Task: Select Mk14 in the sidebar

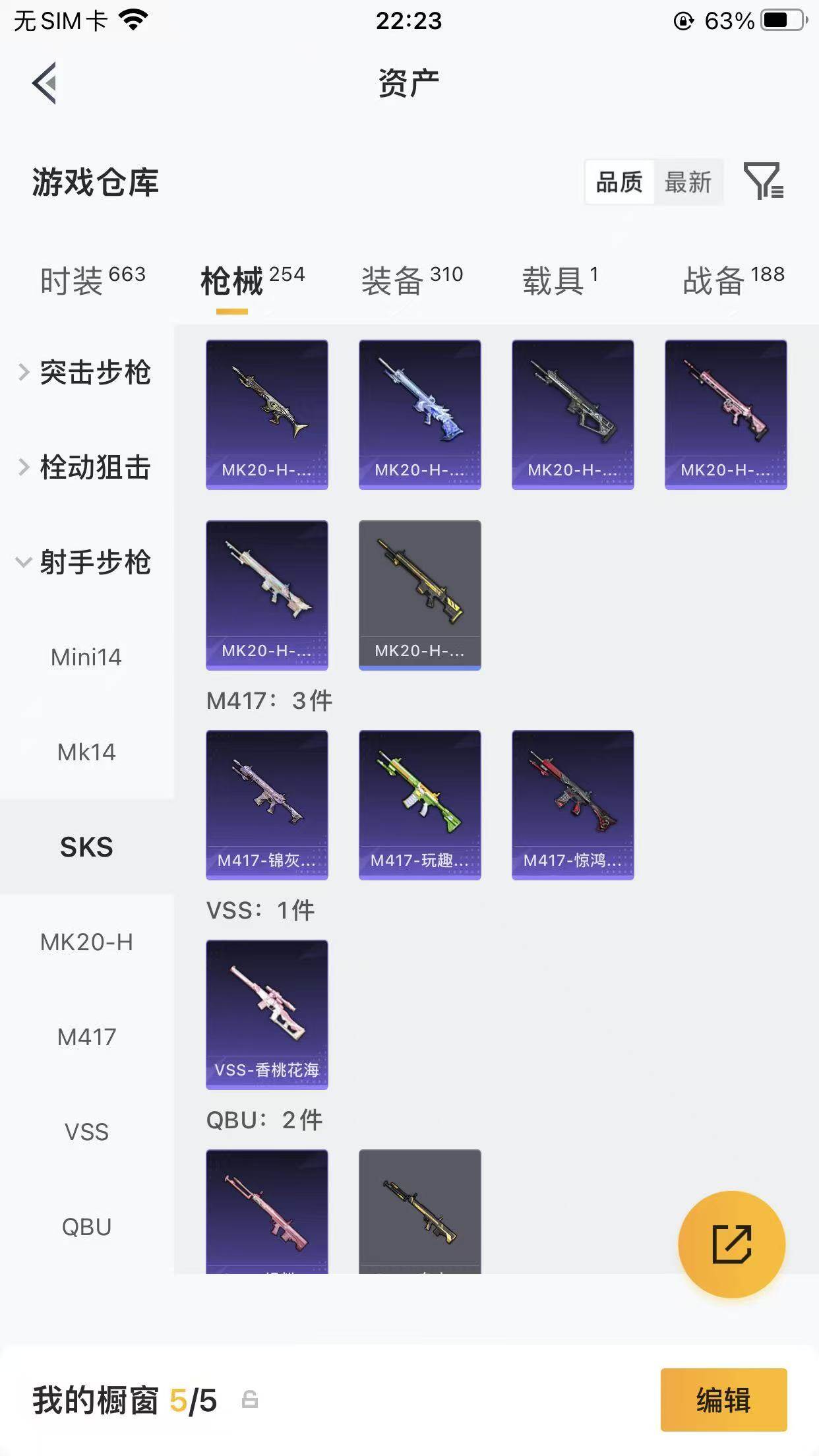Action: pyautogui.click(x=86, y=752)
